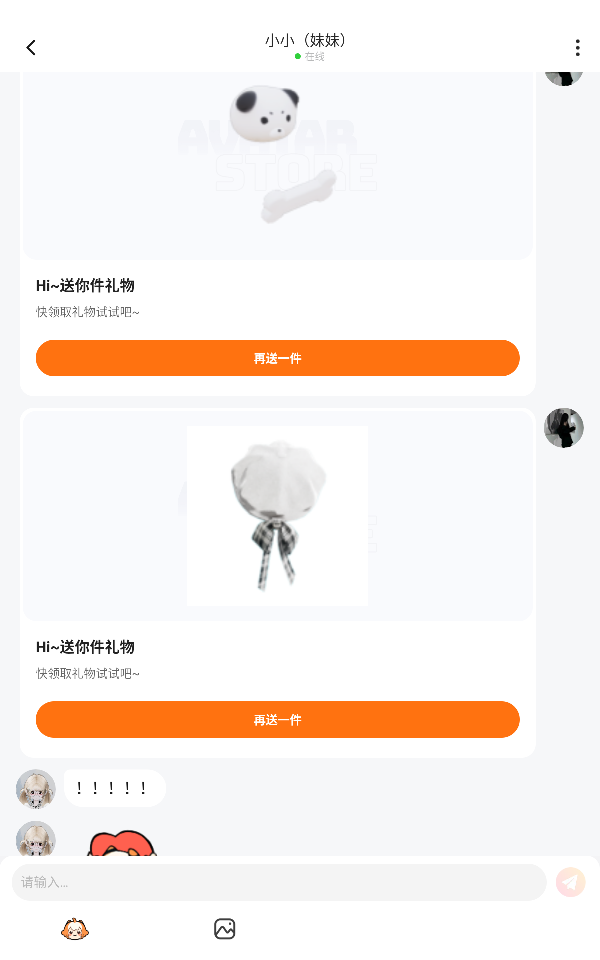This screenshot has width=600, height=960.
Task: Open the puppy and bone gift card
Action: 277,160
